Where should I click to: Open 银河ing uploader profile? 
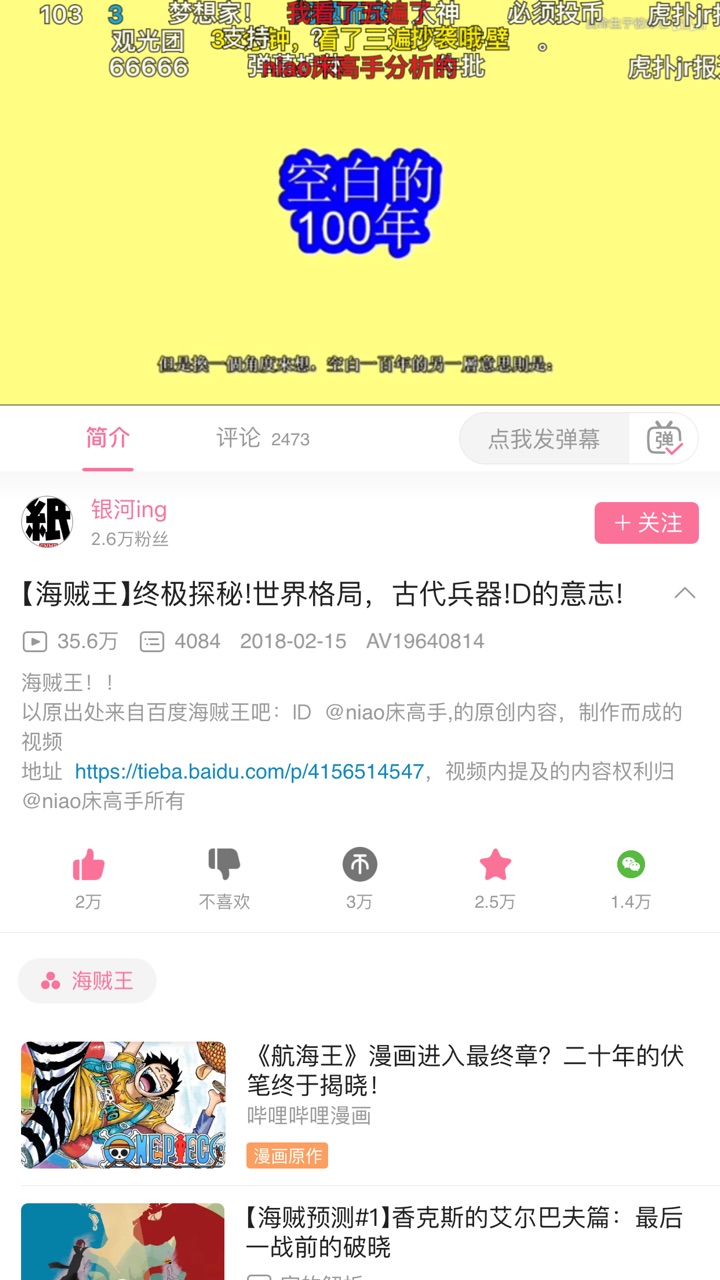tap(129, 510)
